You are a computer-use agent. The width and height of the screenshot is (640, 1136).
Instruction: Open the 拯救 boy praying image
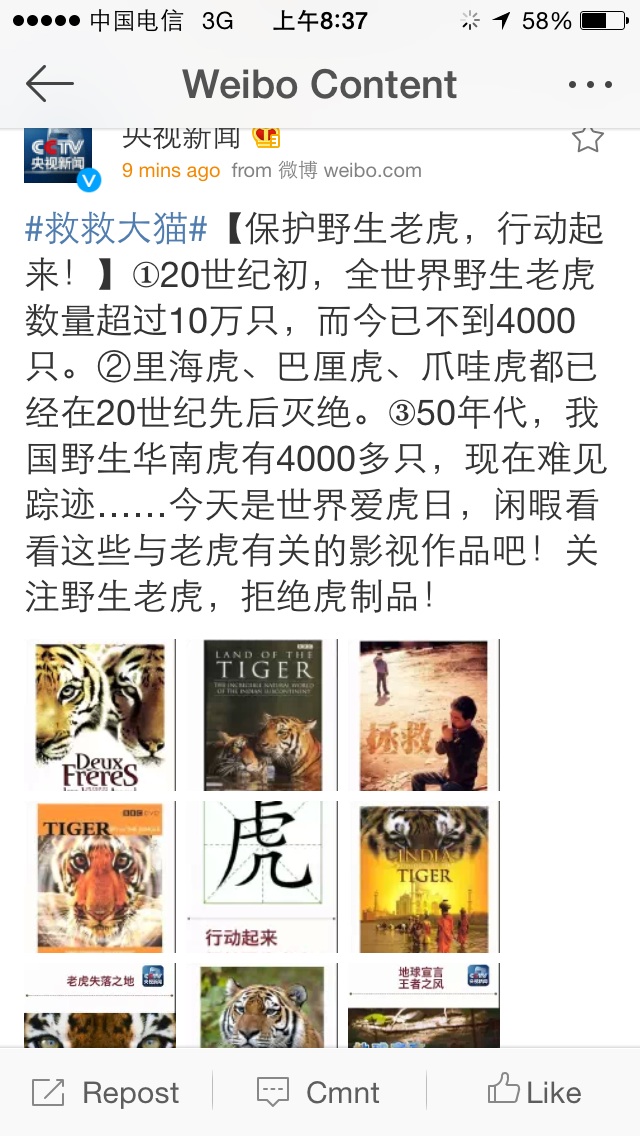tap(423, 715)
